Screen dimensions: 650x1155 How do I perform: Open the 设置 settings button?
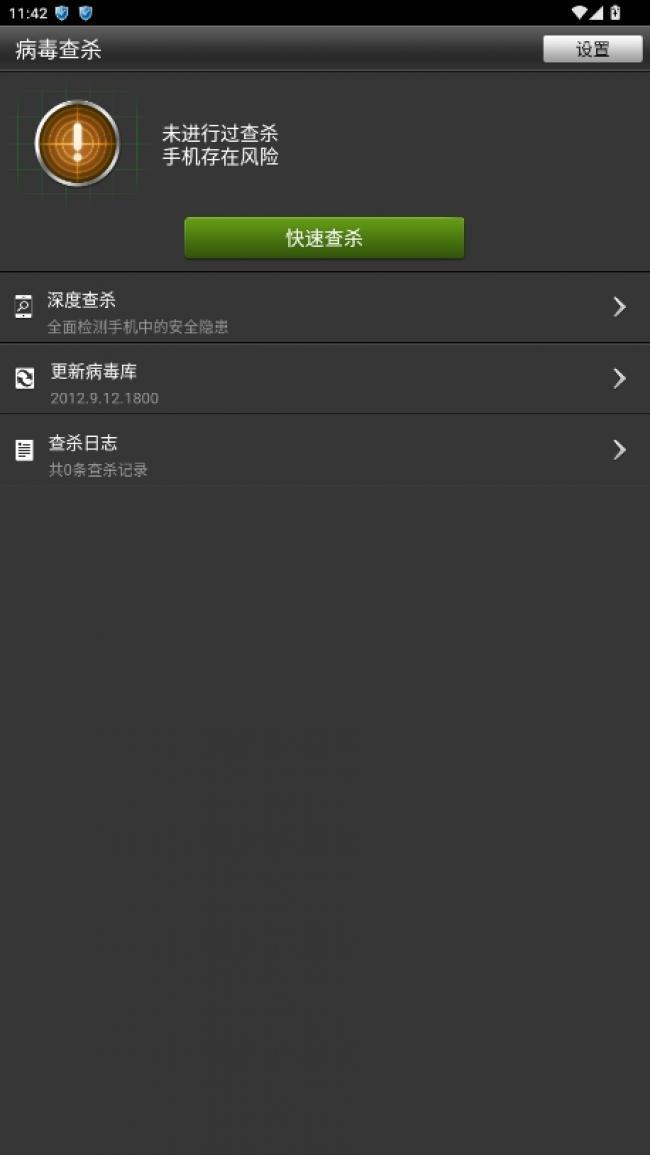592,49
